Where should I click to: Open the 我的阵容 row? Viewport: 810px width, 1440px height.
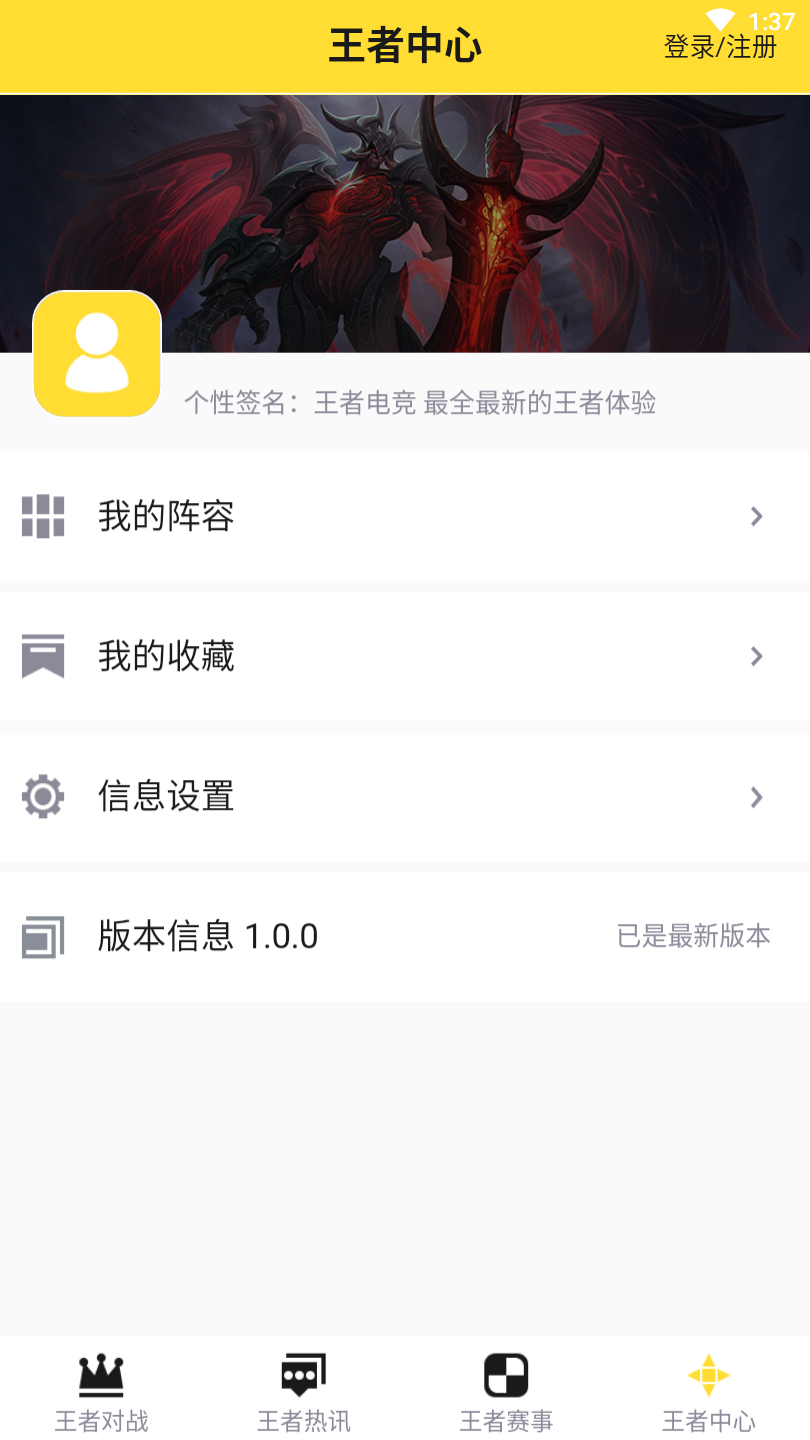tap(405, 516)
